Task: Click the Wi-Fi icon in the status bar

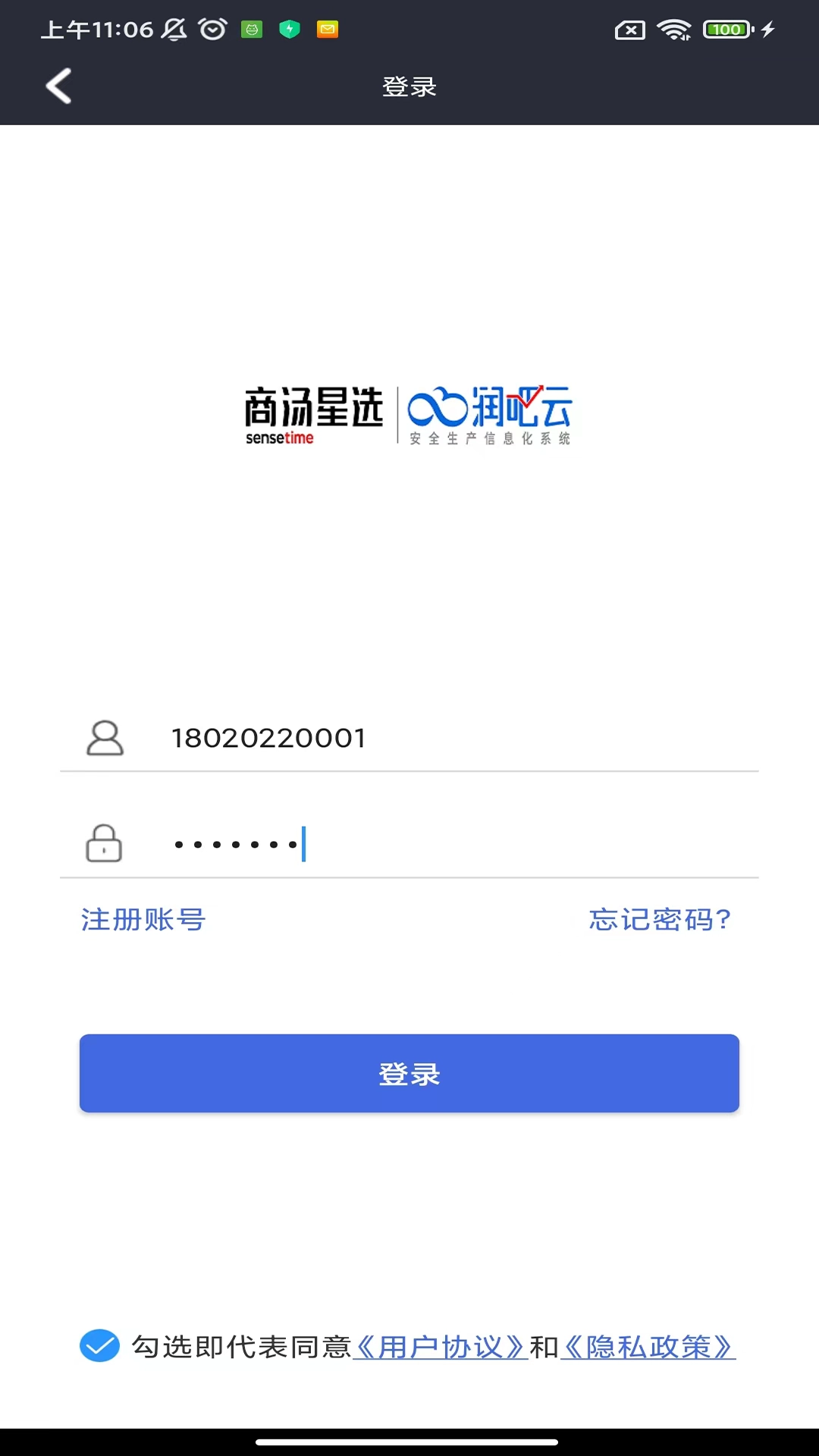Action: click(x=673, y=30)
